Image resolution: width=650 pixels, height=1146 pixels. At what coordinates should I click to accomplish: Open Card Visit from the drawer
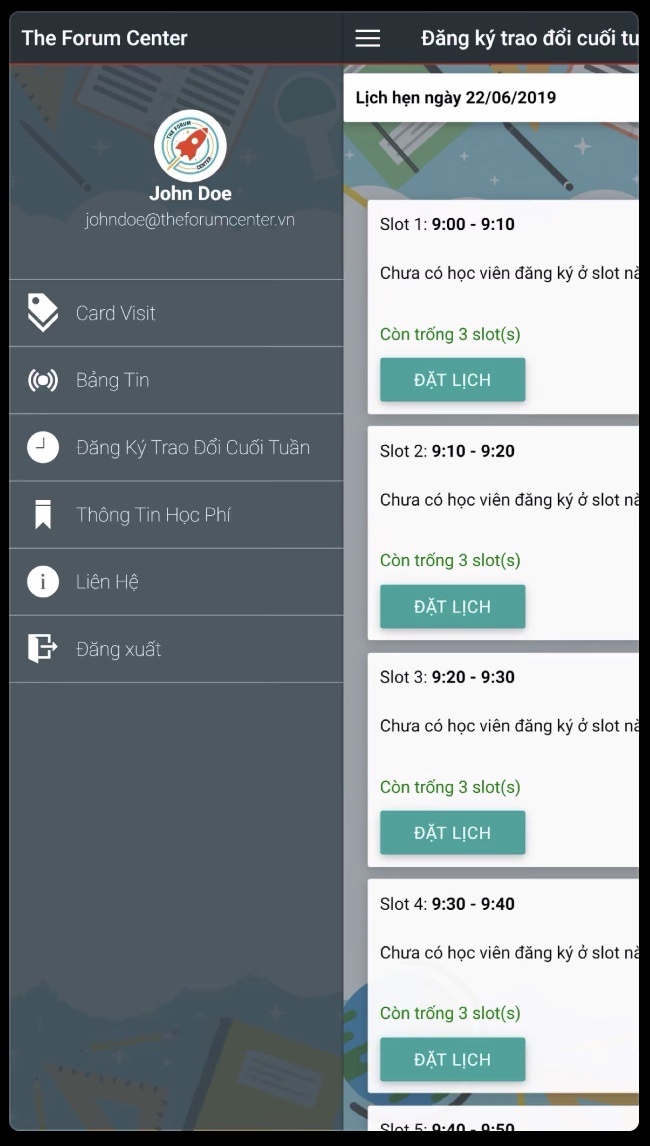point(176,313)
